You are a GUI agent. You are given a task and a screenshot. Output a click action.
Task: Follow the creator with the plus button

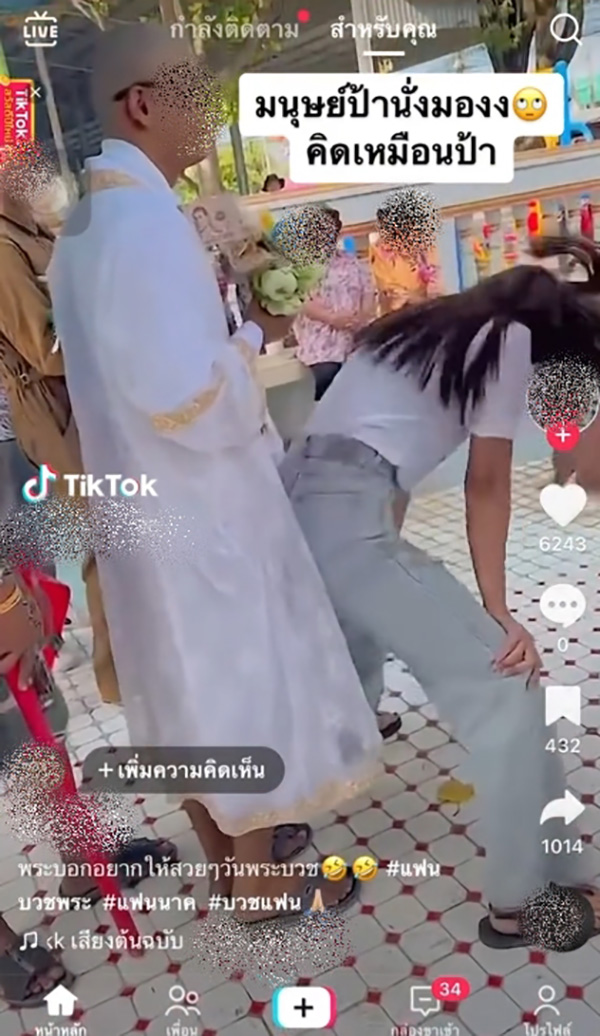(563, 435)
